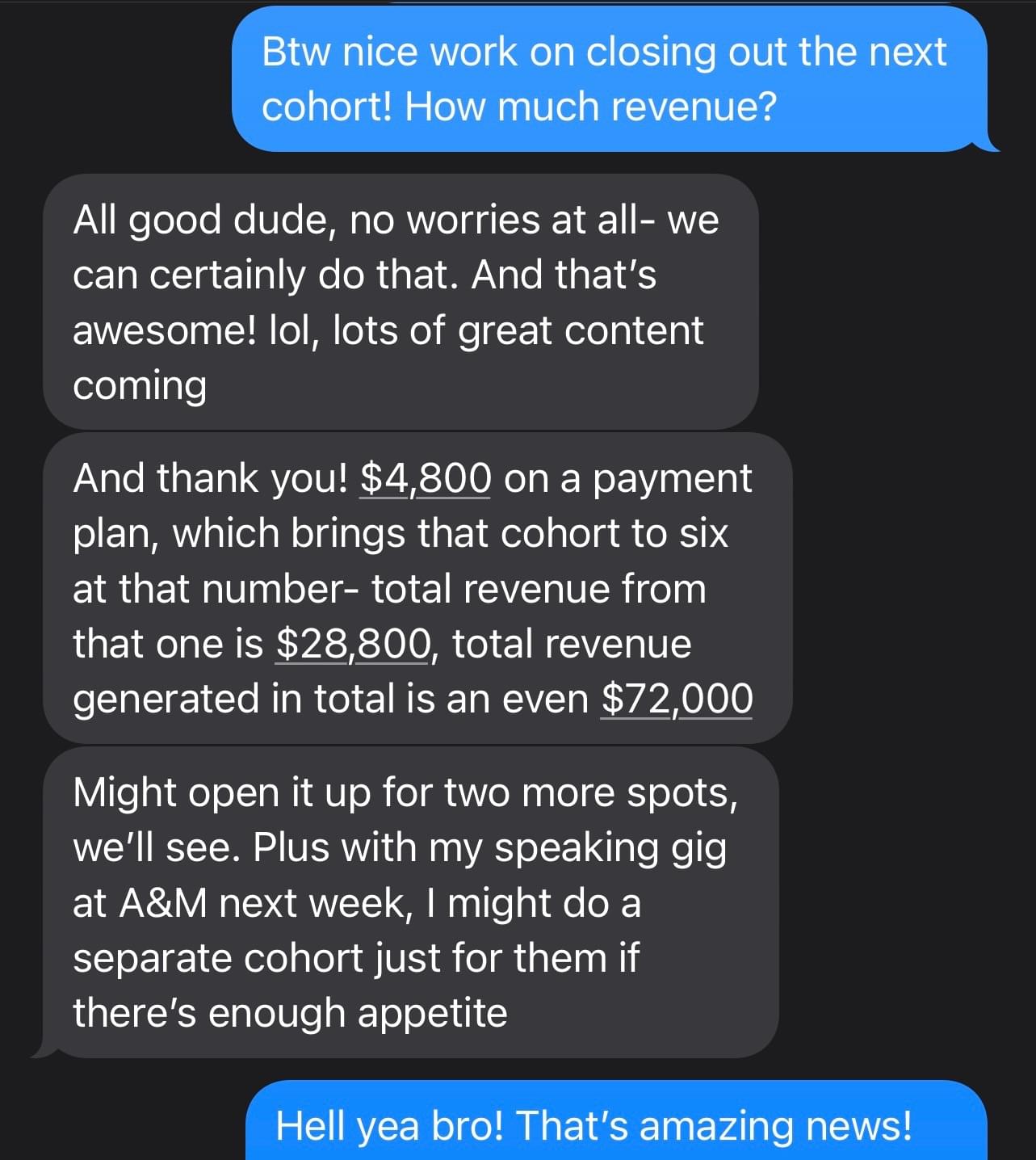Open the underlined $28,800 amount link

click(352, 644)
